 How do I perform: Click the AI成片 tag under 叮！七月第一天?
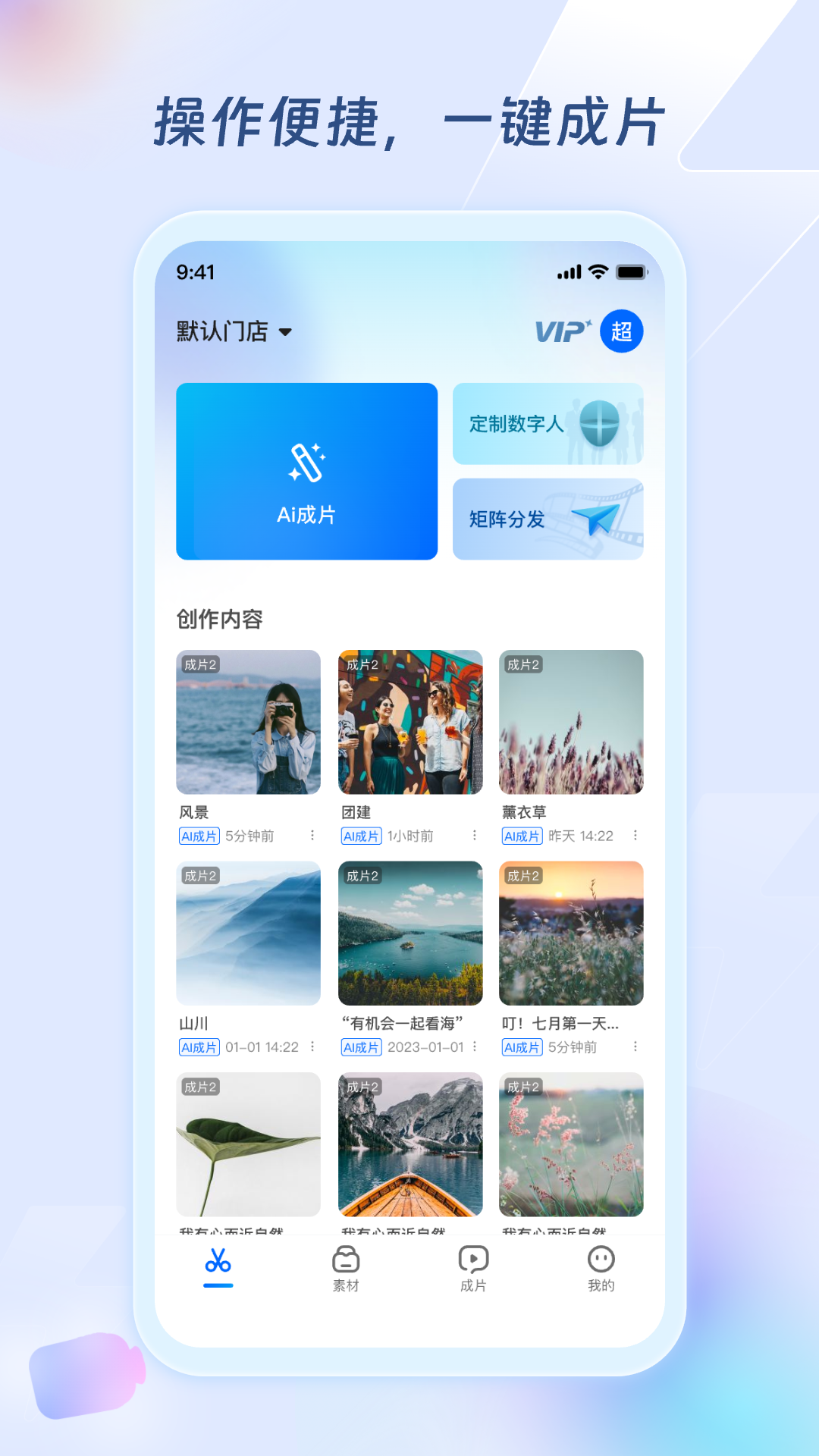[x=522, y=1047]
